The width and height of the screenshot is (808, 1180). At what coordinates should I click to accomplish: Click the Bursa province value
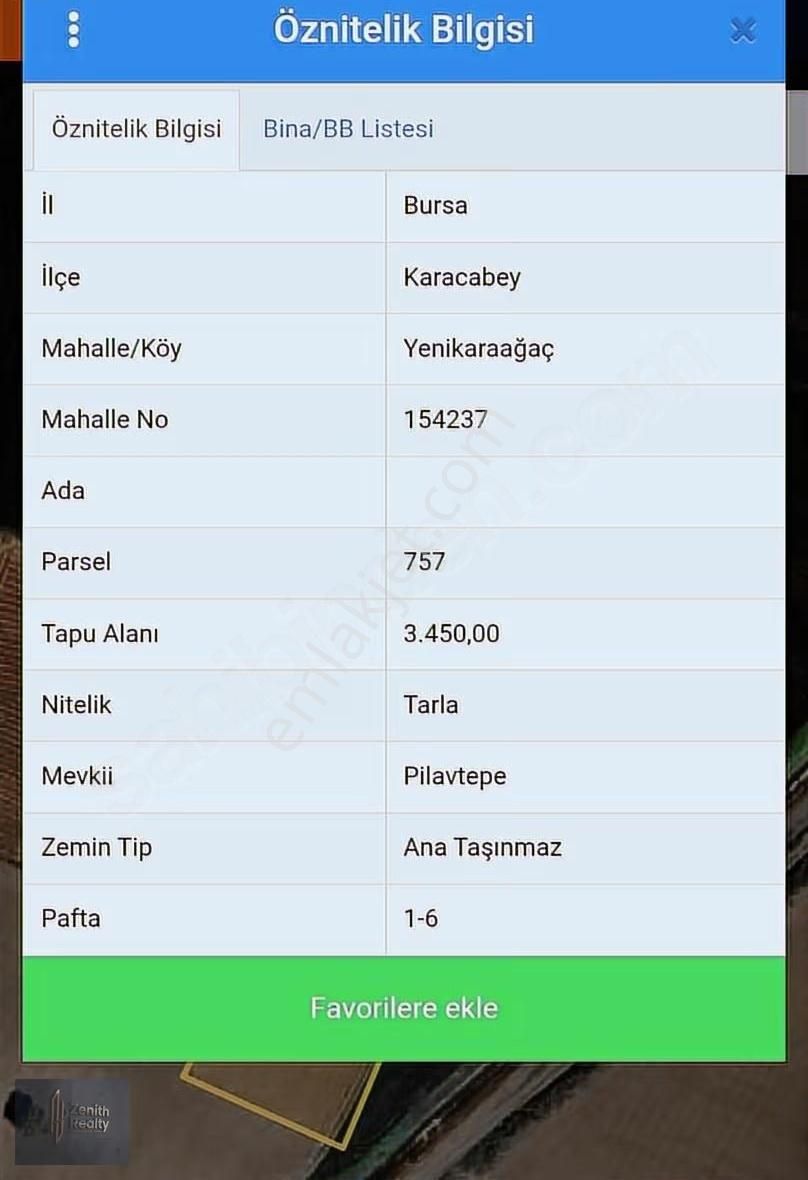pyautogui.click(x=437, y=205)
